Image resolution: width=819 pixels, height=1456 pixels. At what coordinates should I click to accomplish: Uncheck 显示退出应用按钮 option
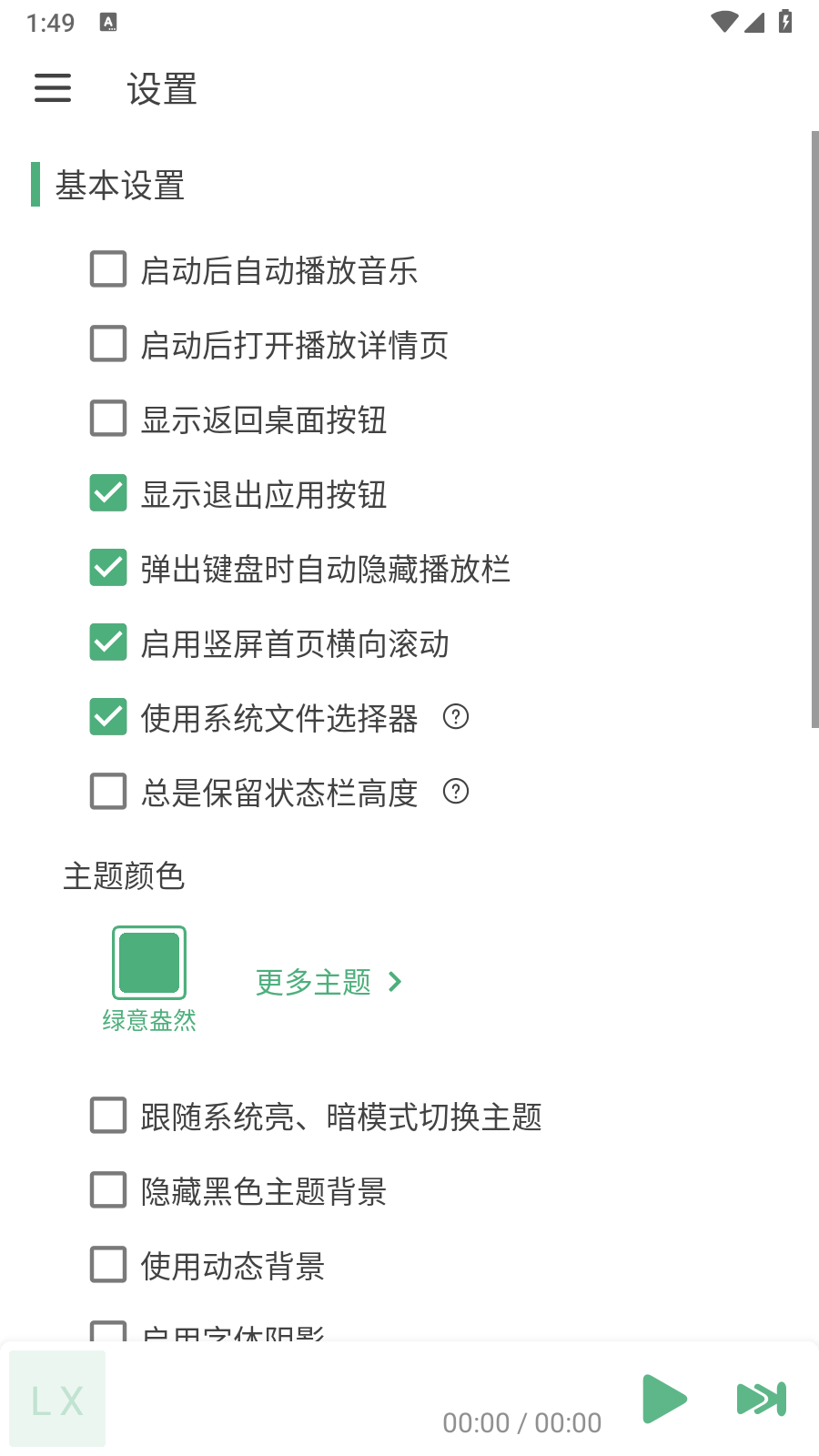tap(107, 493)
